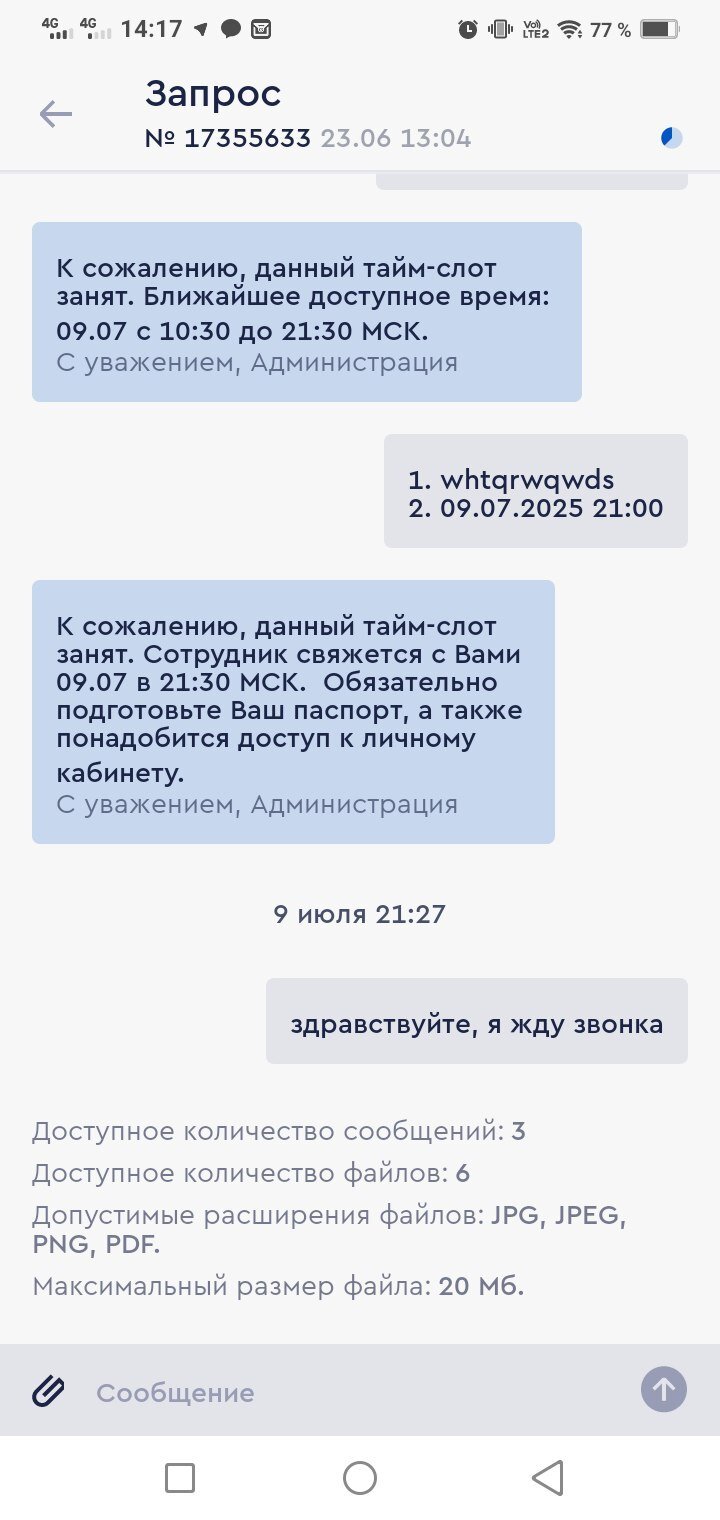
Task: Open recent apps from navigation bar
Action: click(x=180, y=1477)
